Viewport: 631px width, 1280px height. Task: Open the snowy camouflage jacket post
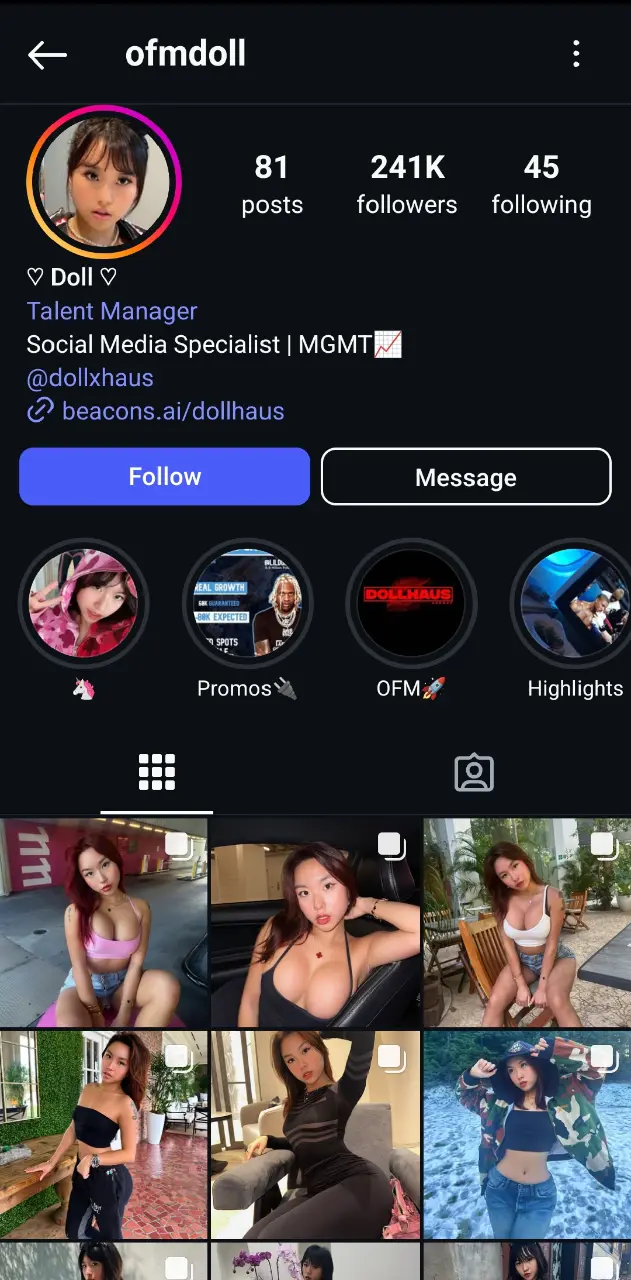pyautogui.click(x=527, y=1135)
